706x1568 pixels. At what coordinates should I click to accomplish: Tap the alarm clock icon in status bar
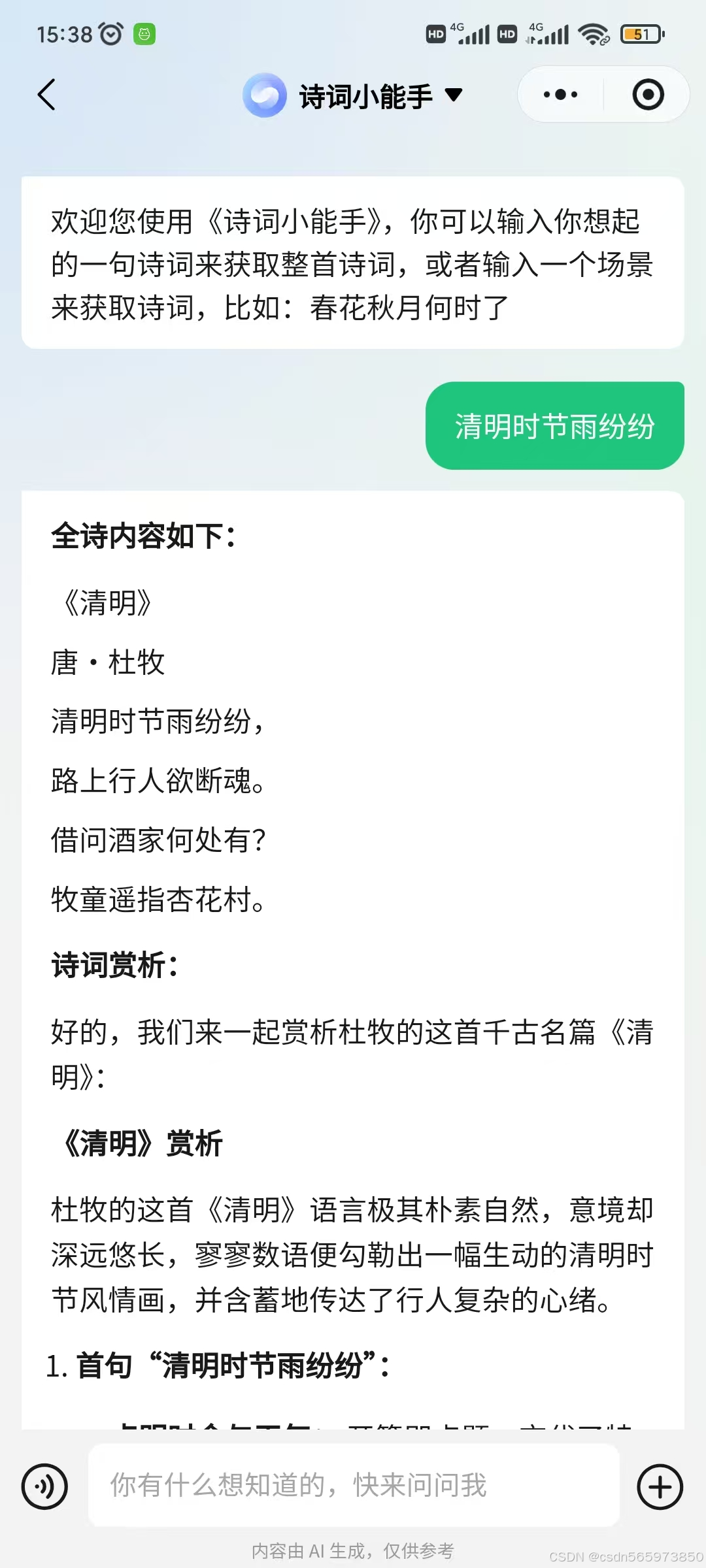point(110,33)
